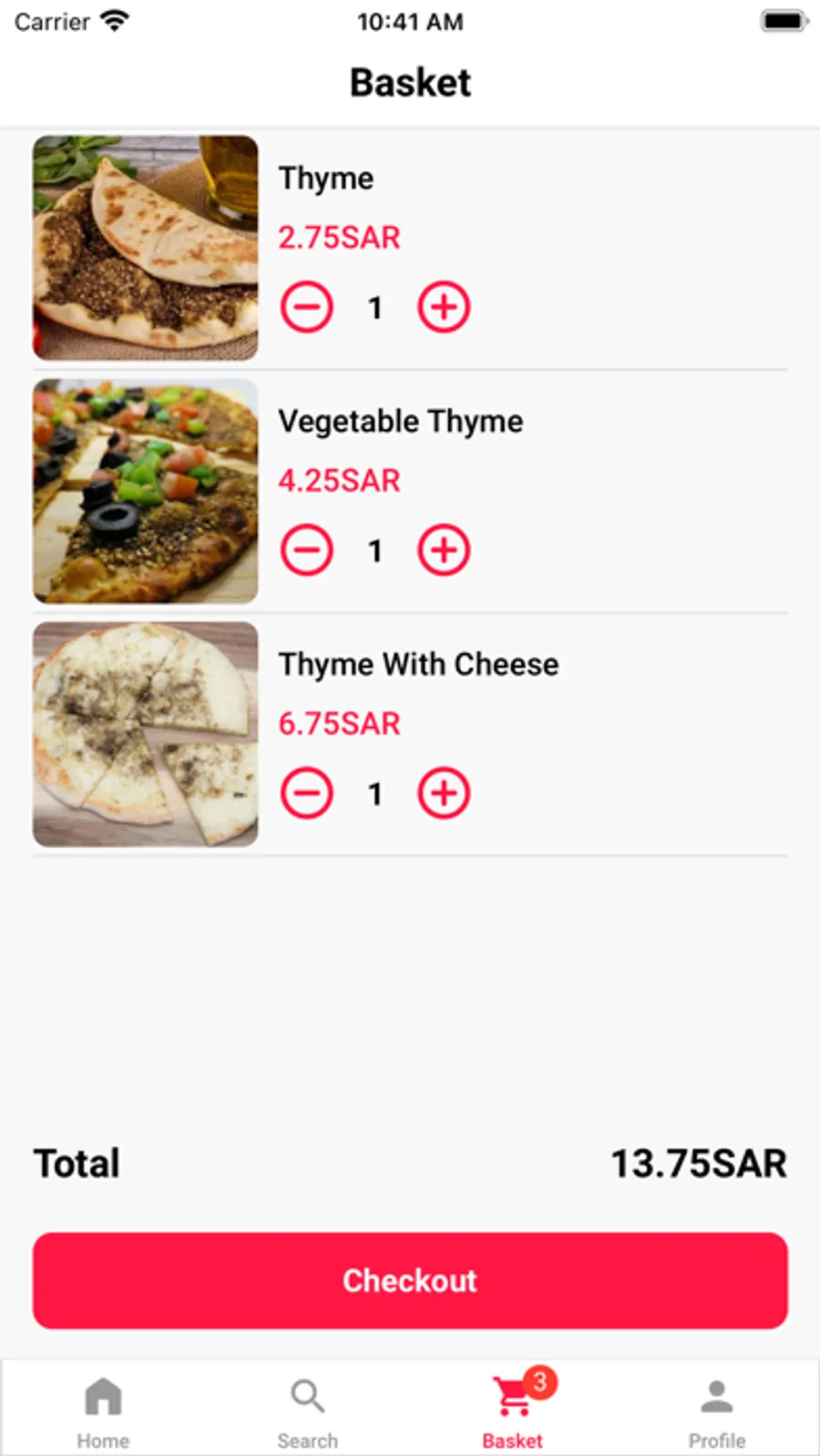Viewport: 820px width, 1456px height.
Task: Reduce Vegetable Thyme quantity by one
Action: pos(307,550)
